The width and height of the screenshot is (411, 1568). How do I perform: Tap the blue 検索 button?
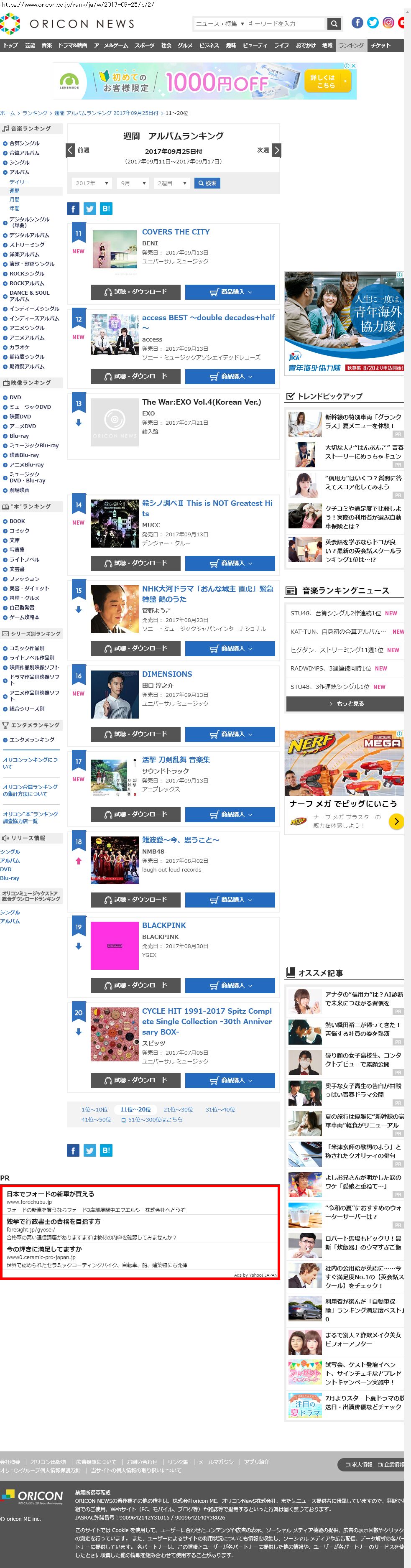(207, 183)
